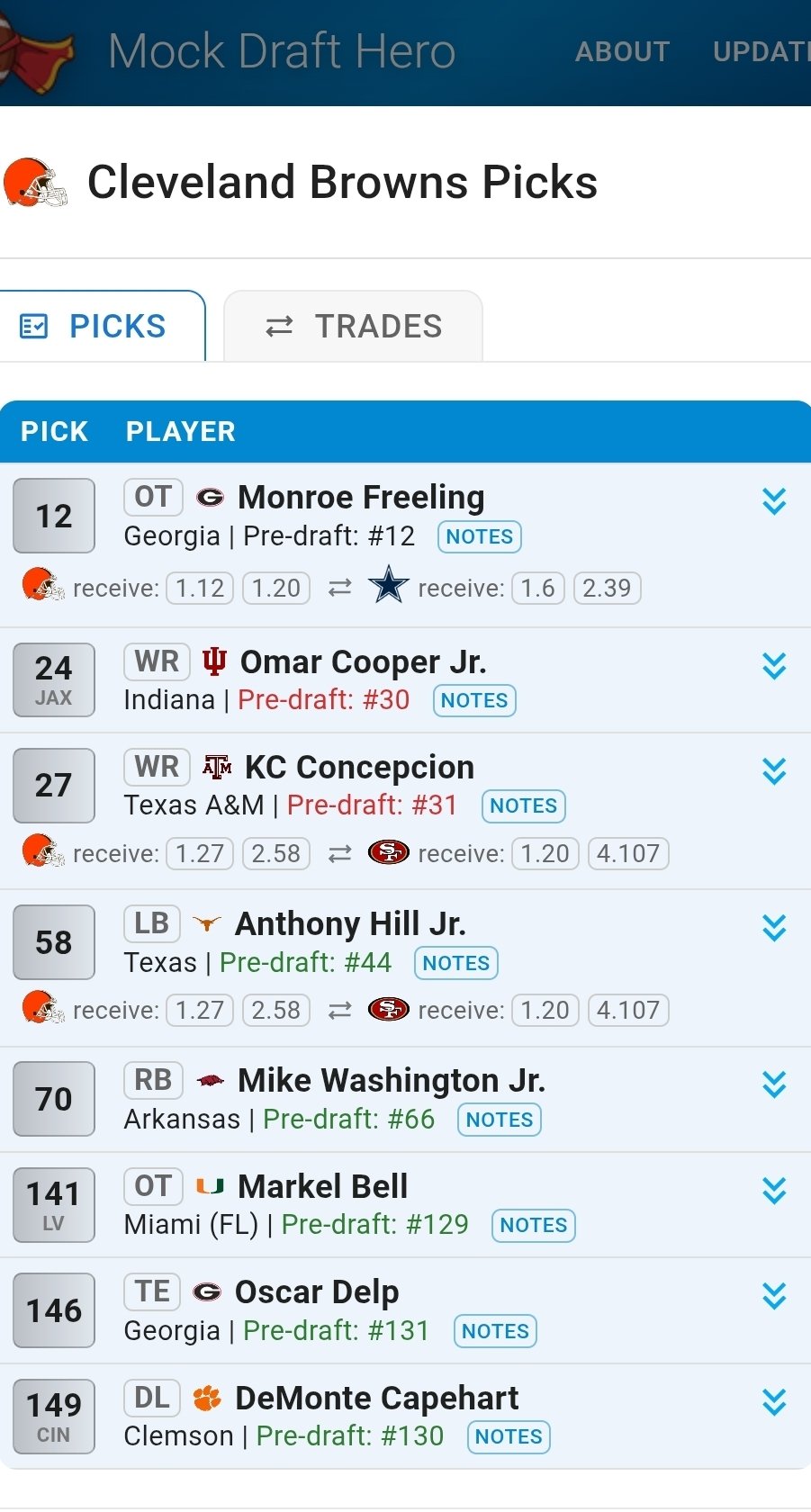Expand Anthony Hill Jr. pick details
The image size is (811, 1512).
pos(774,928)
